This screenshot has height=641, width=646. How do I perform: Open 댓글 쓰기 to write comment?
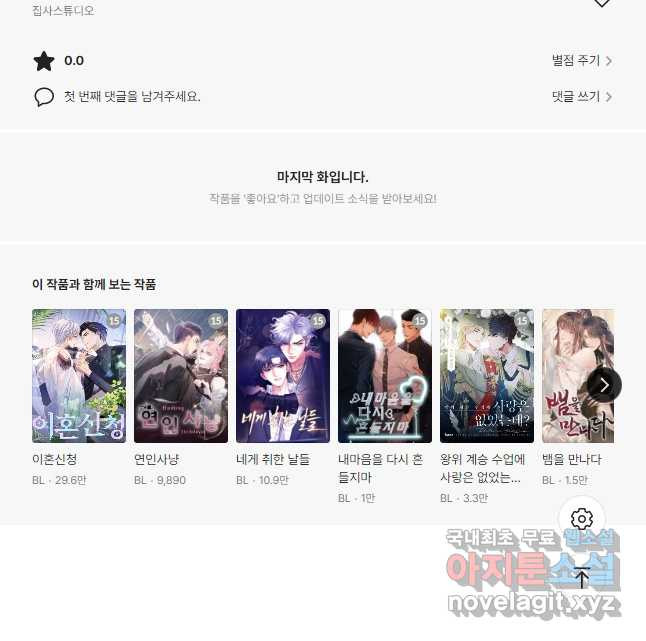[581, 97]
